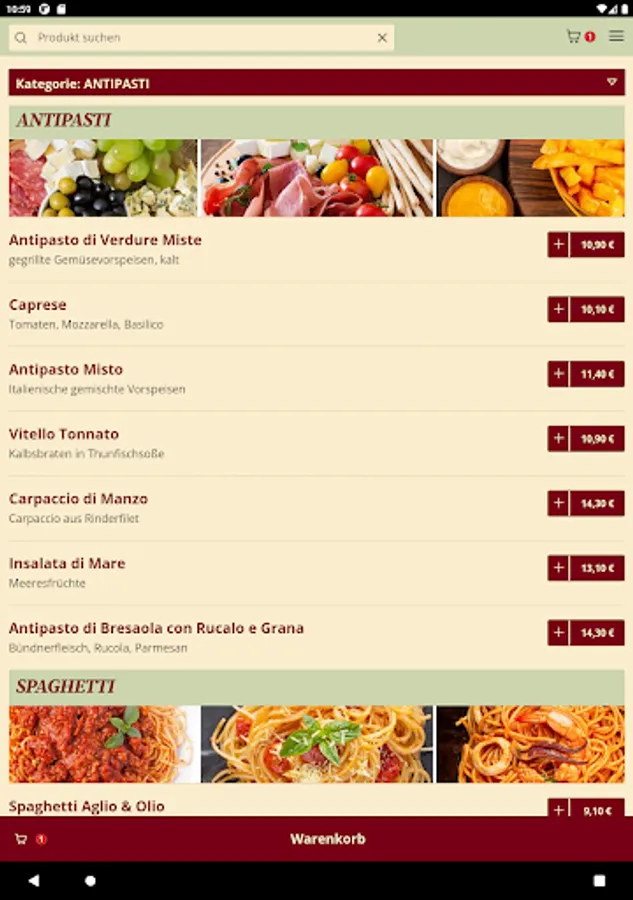Open the shopping cart icon at top

(x=574, y=37)
